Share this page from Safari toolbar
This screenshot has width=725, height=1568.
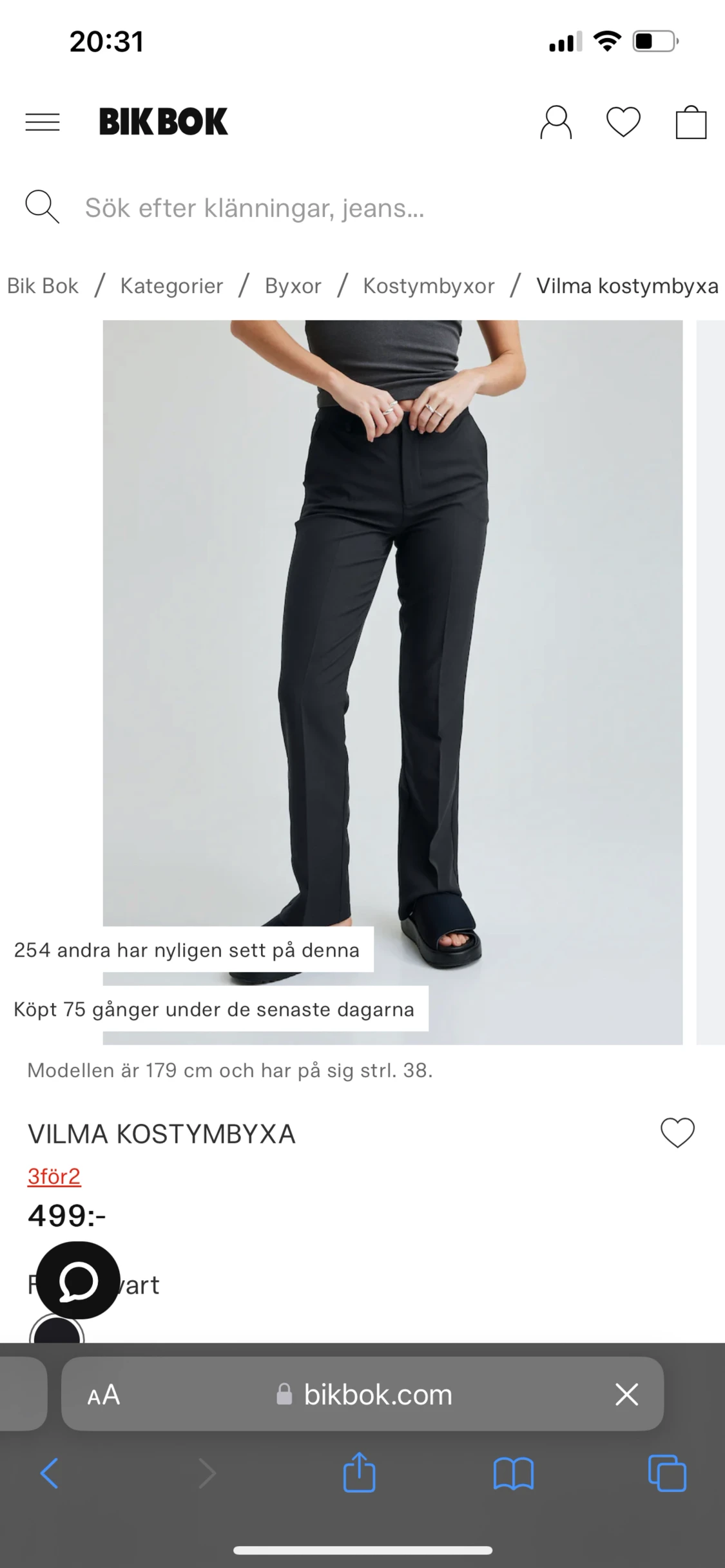pos(359,1473)
